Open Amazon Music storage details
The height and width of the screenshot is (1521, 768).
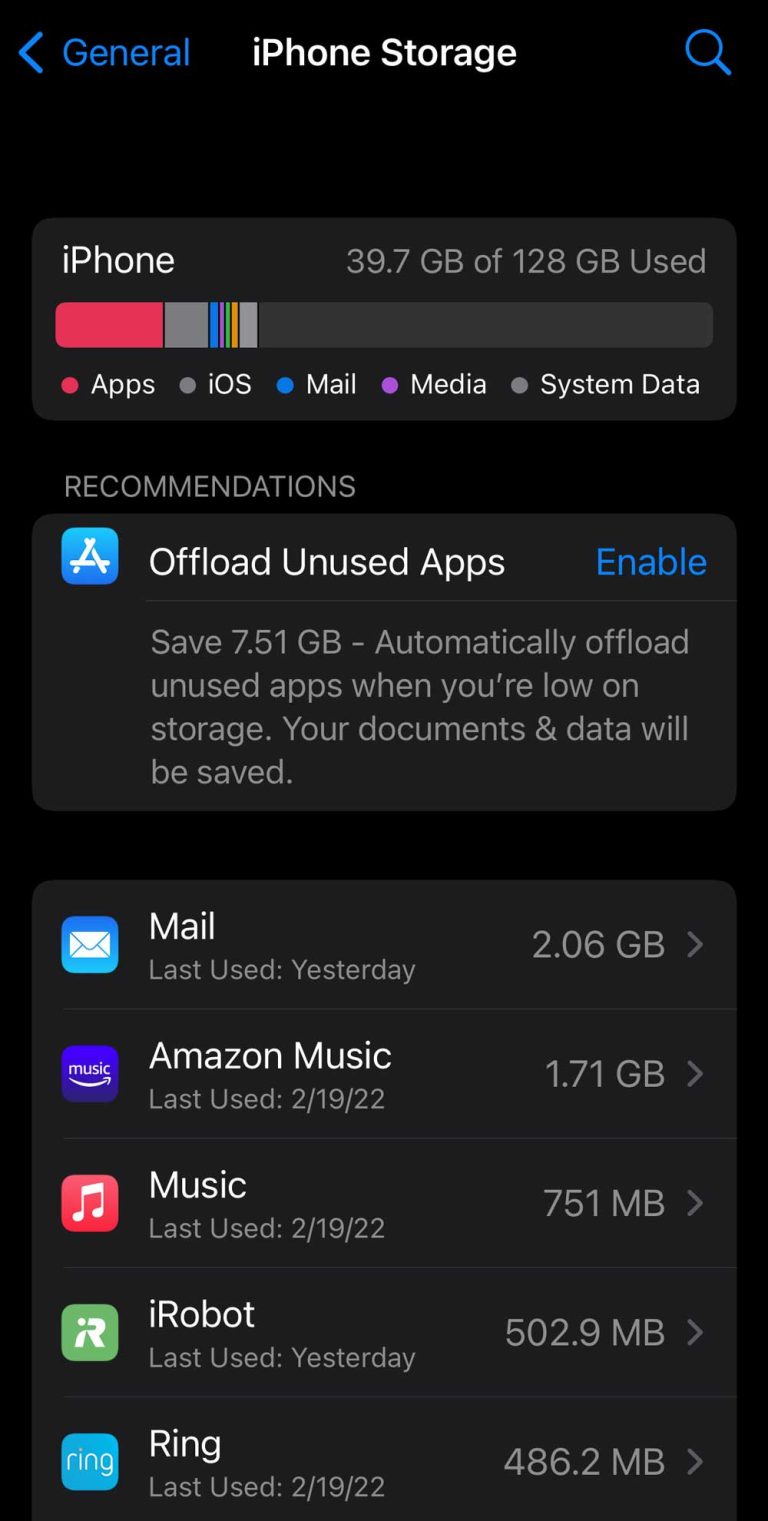point(384,1074)
